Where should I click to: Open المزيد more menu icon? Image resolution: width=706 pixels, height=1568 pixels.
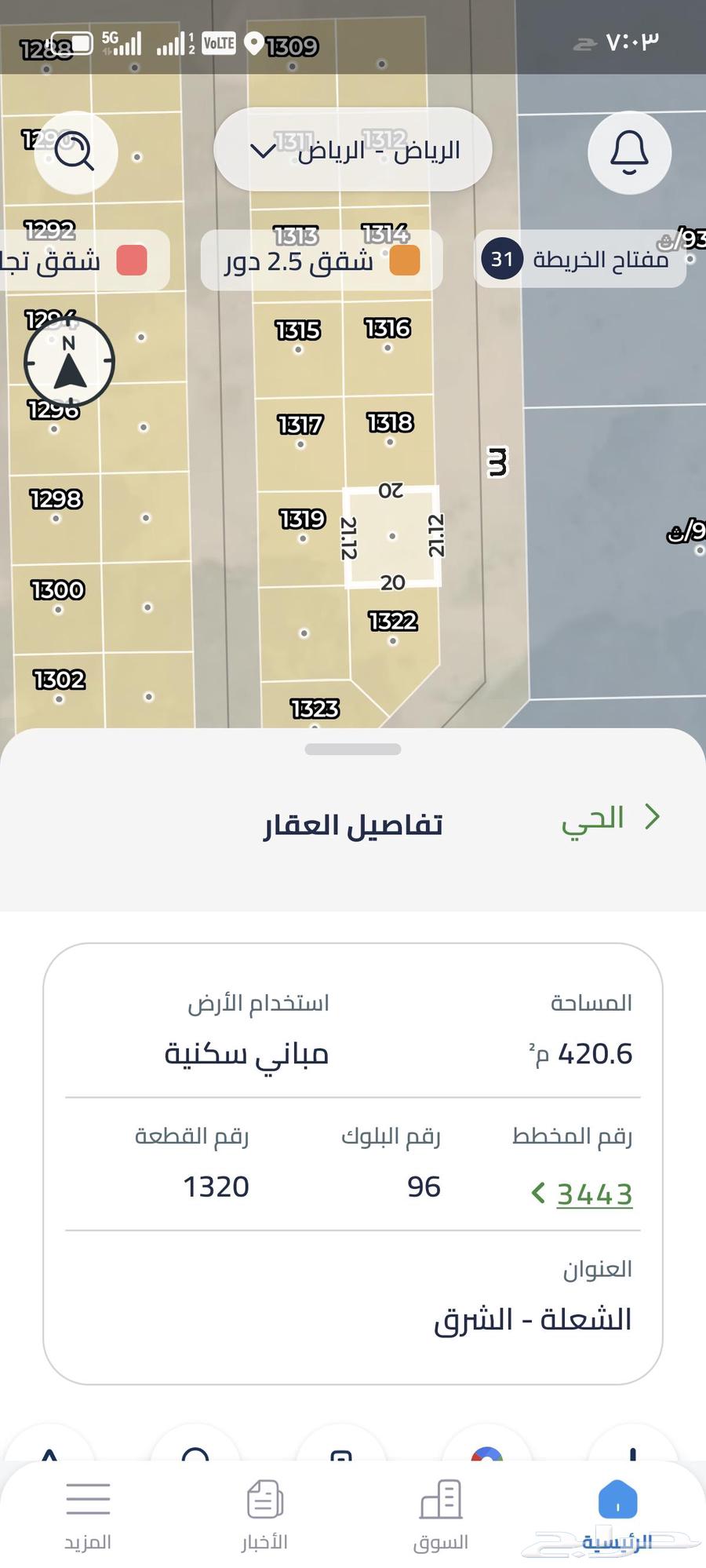tap(88, 1499)
